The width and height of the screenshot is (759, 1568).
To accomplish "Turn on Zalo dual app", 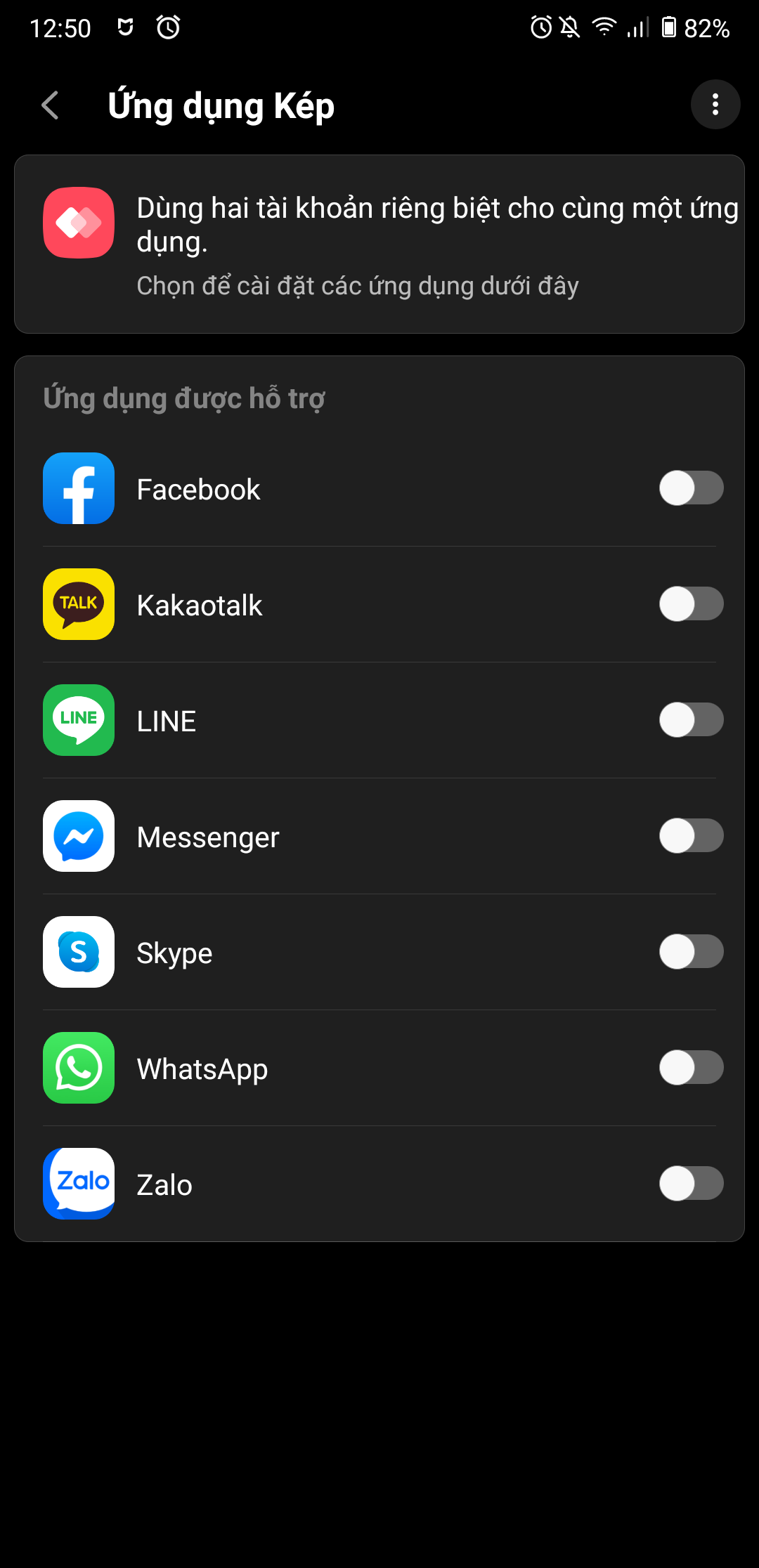I will tap(691, 1184).
